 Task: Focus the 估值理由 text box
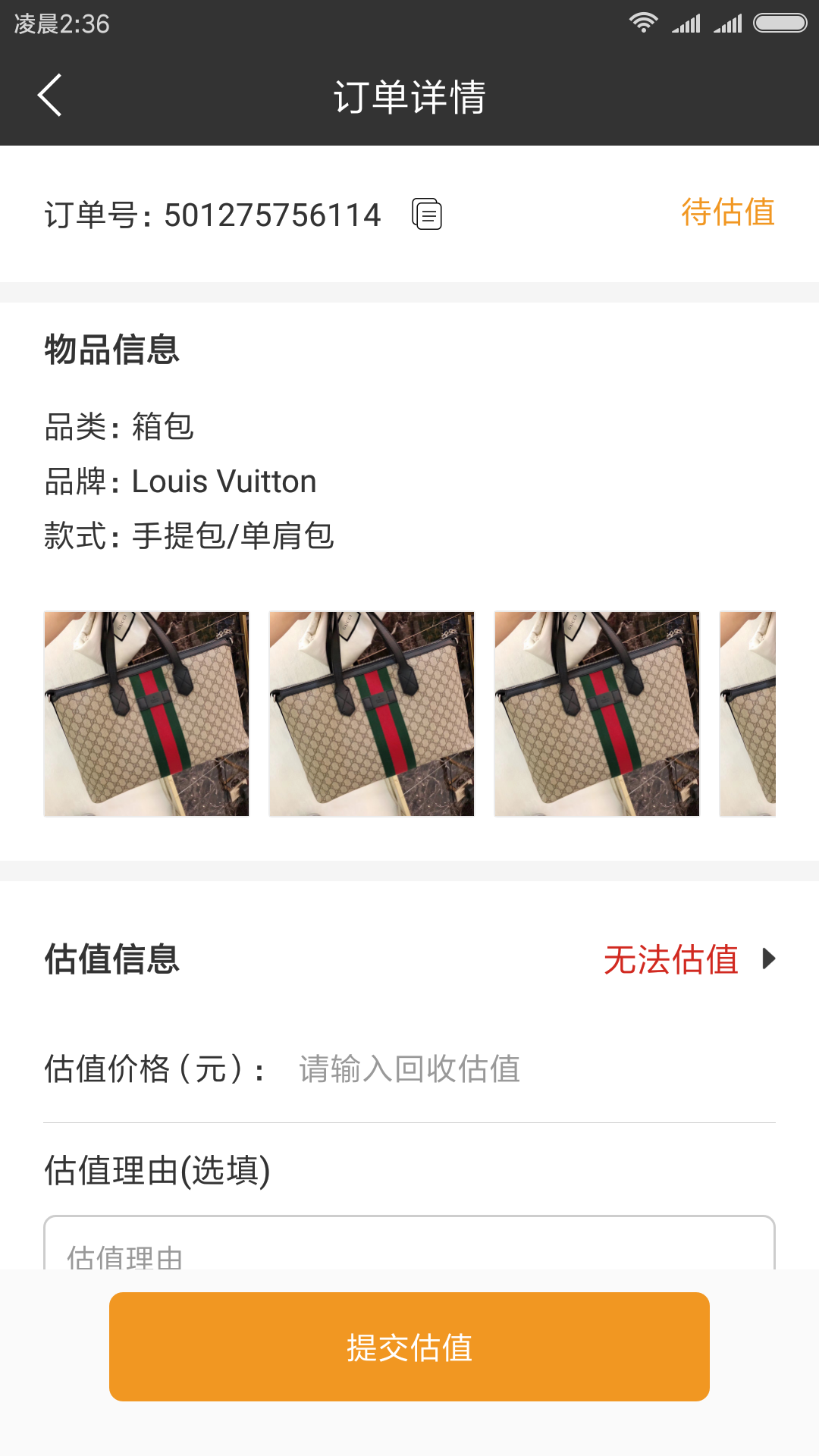click(x=409, y=1245)
